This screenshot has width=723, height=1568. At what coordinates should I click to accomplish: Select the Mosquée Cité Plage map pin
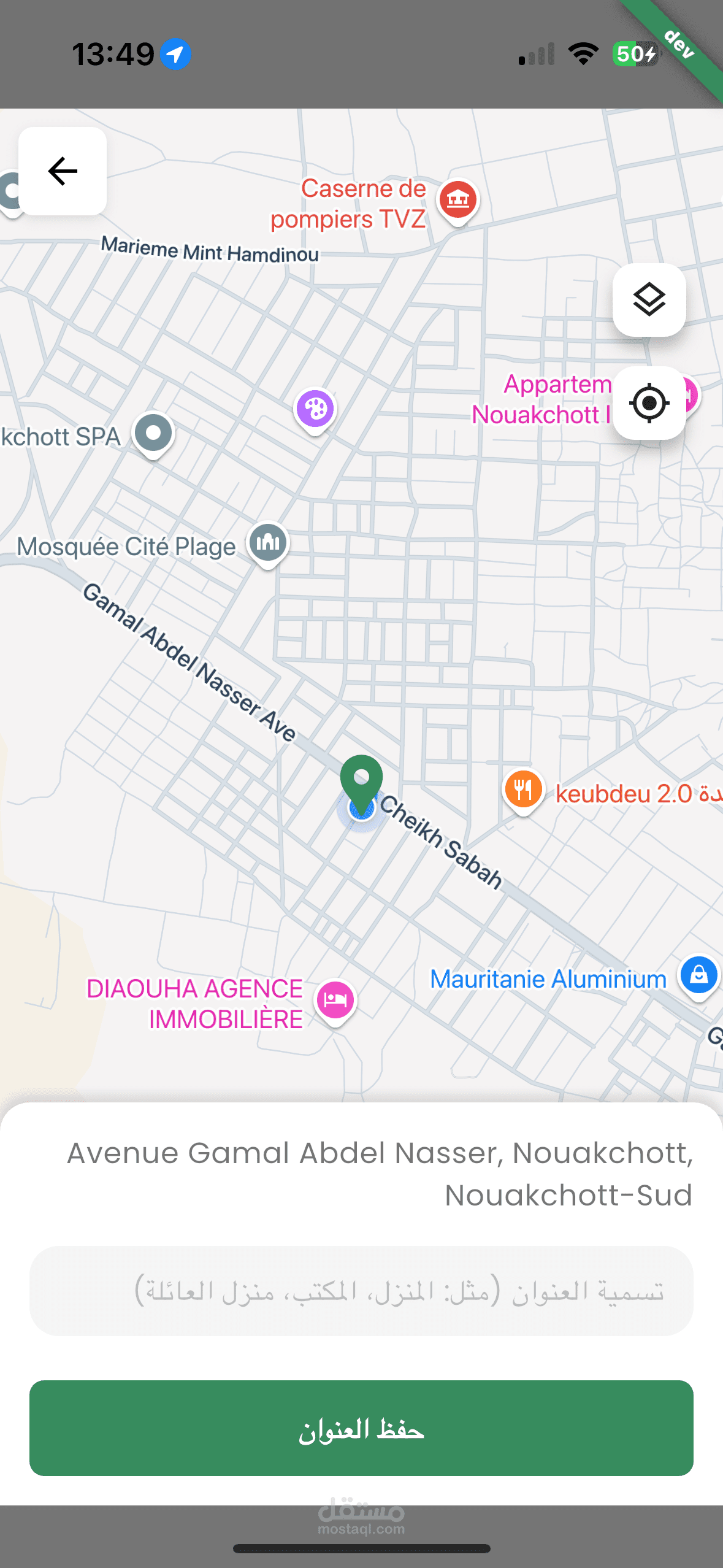[268, 544]
